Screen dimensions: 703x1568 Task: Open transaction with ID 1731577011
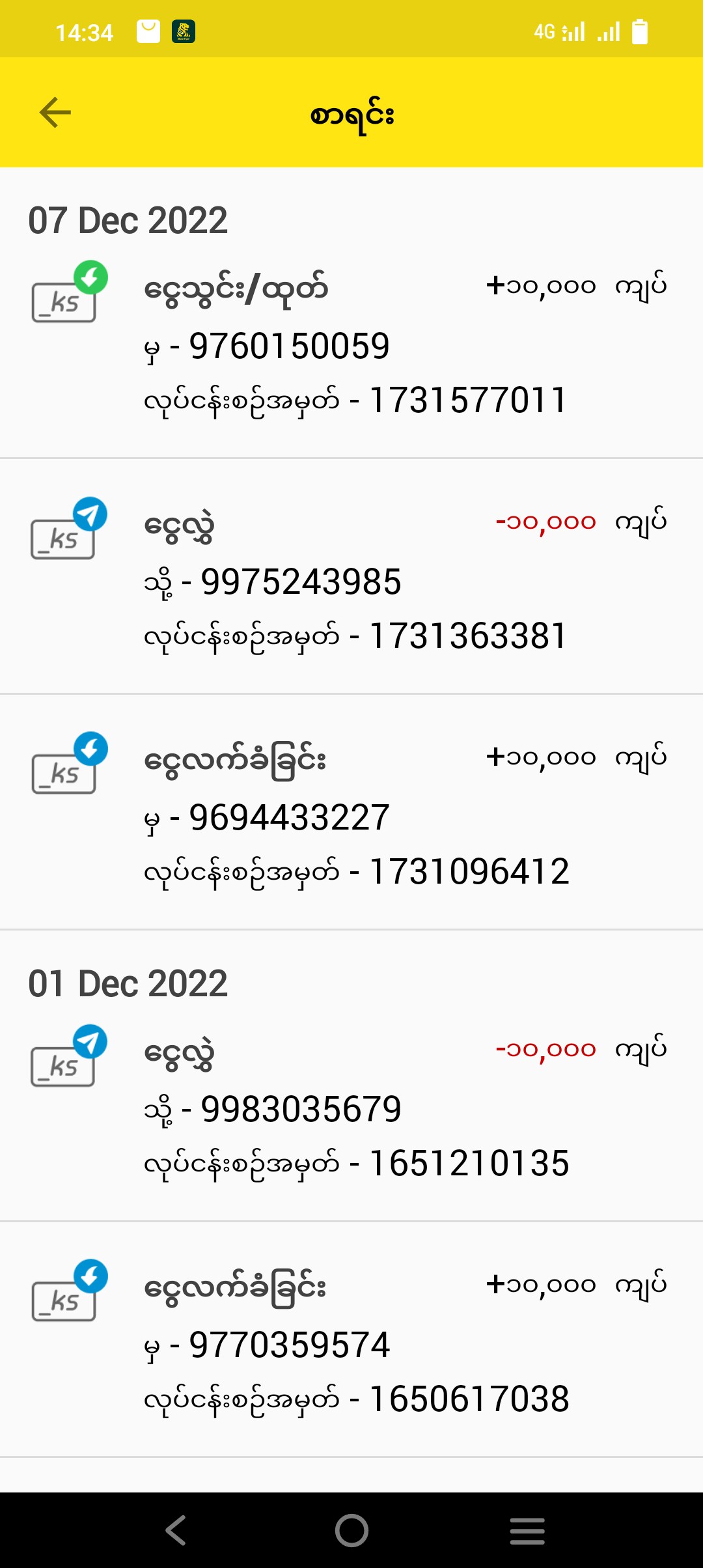pyautogui.click(x=351, y=344)
